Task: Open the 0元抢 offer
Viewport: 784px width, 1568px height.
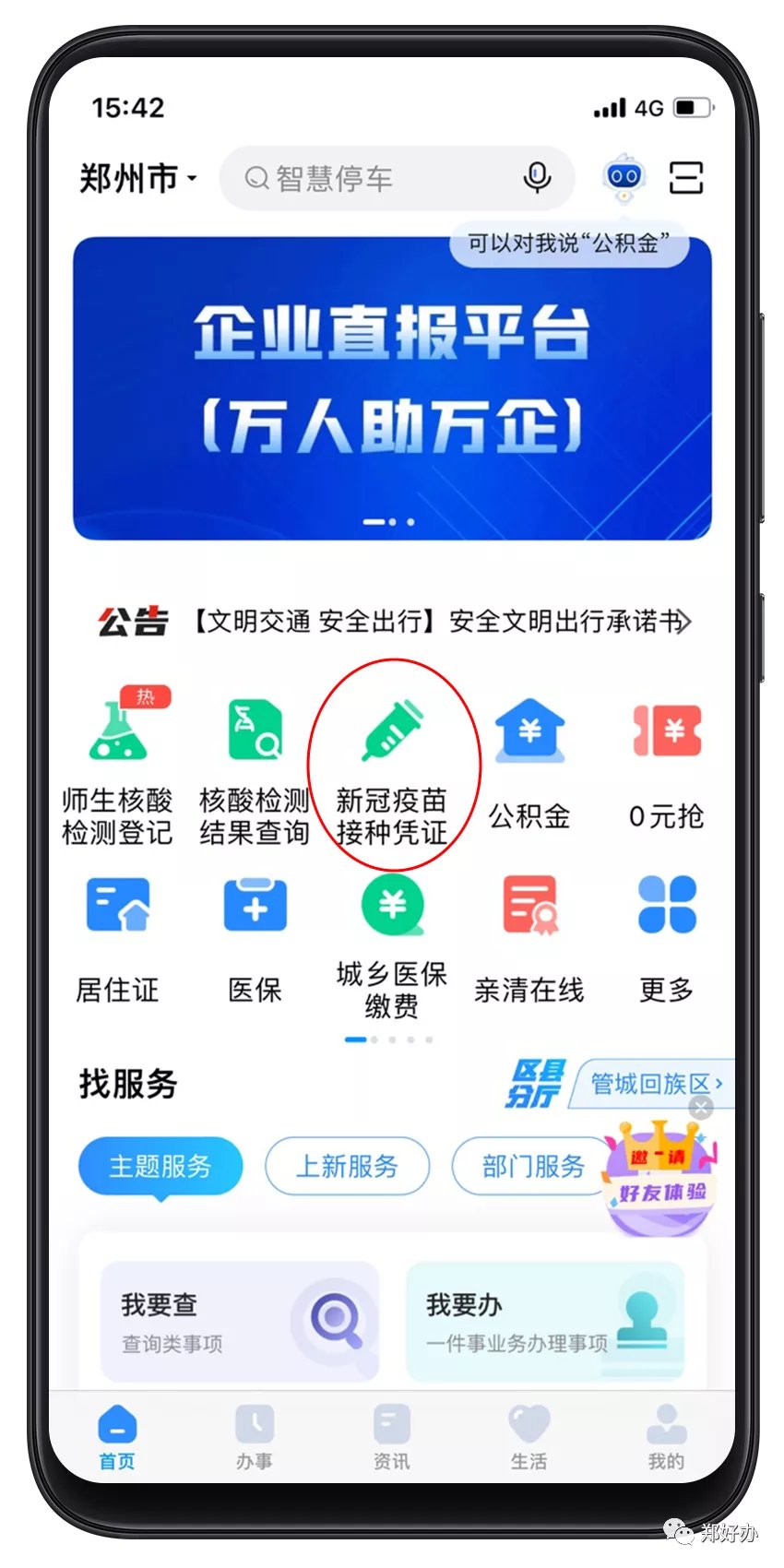Action: pyautogui.click(x=667, y=766)
